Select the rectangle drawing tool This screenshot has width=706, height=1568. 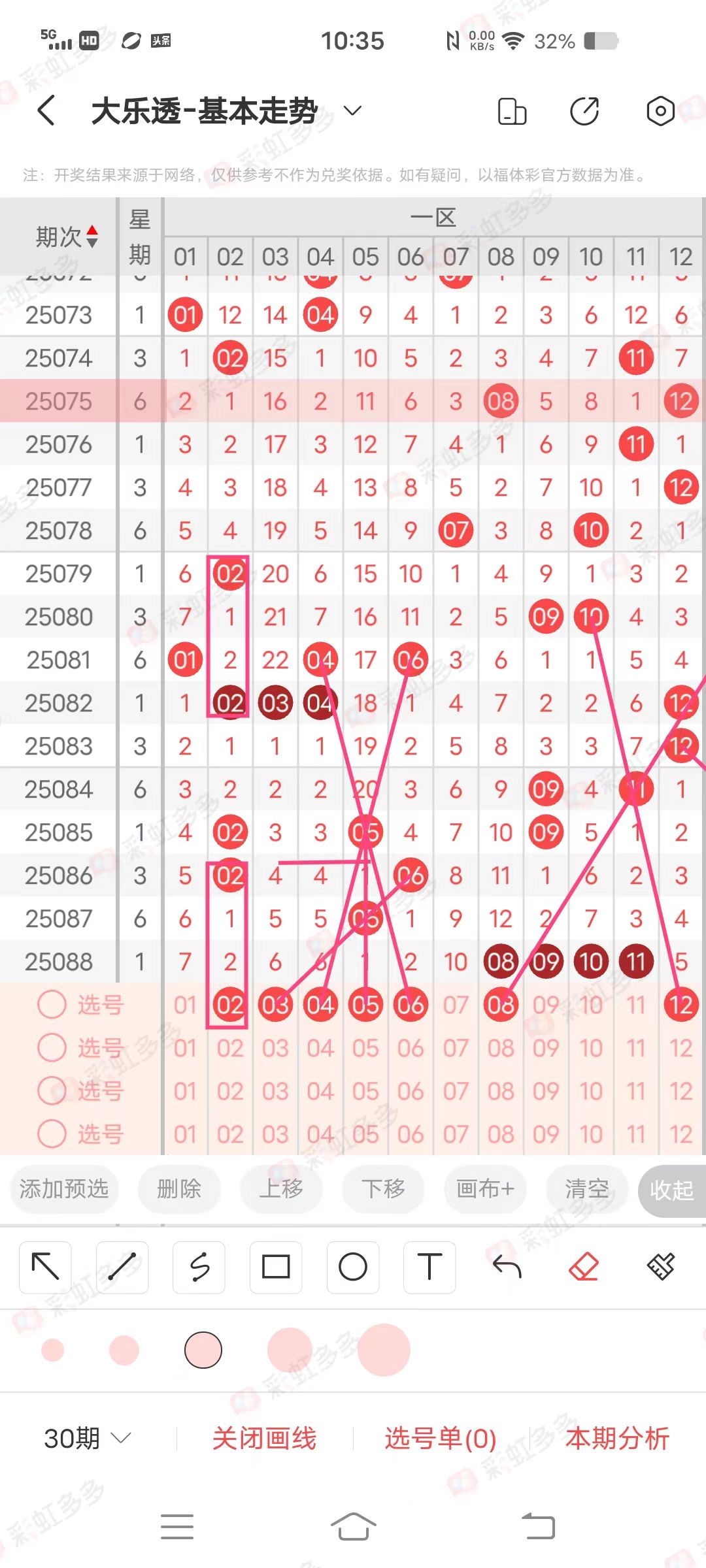click(x=276, y=1267)
